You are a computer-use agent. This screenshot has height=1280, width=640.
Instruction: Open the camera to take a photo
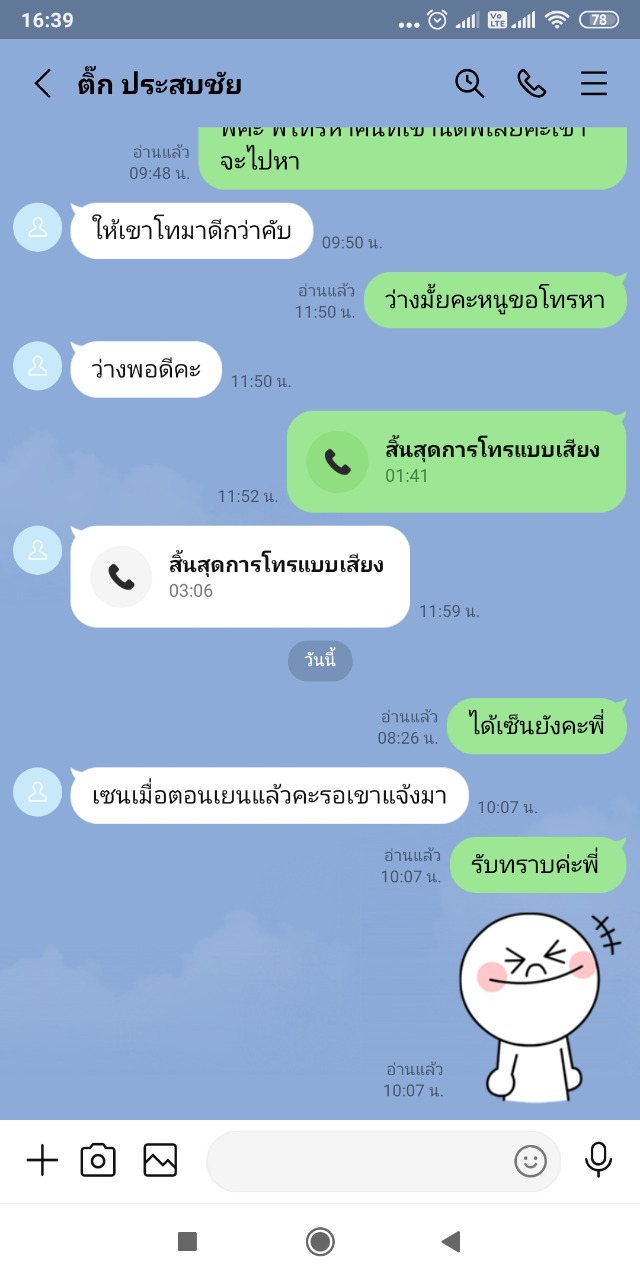[x=98, y=1160]
